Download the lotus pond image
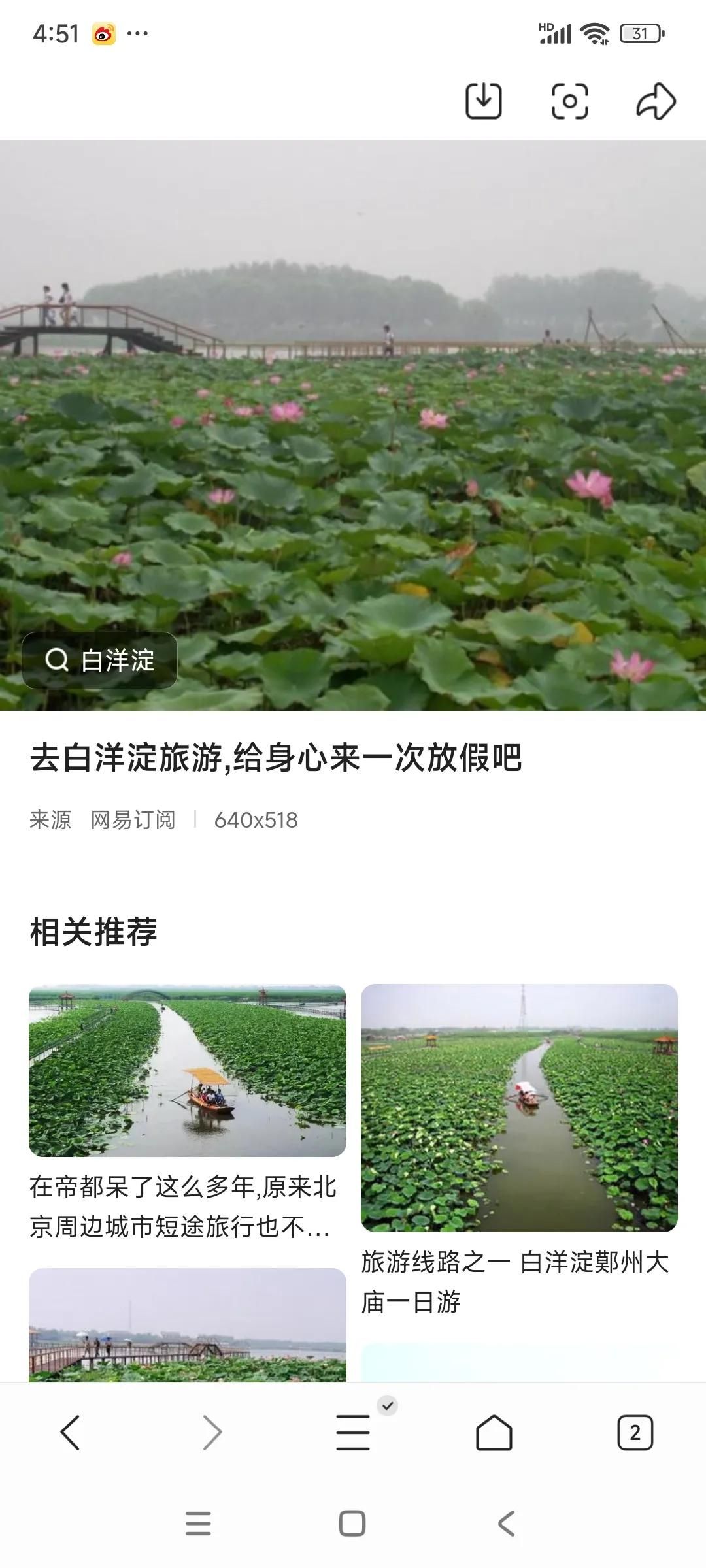The height and width of the screenshot is (1568, 706). pos(483,101)
